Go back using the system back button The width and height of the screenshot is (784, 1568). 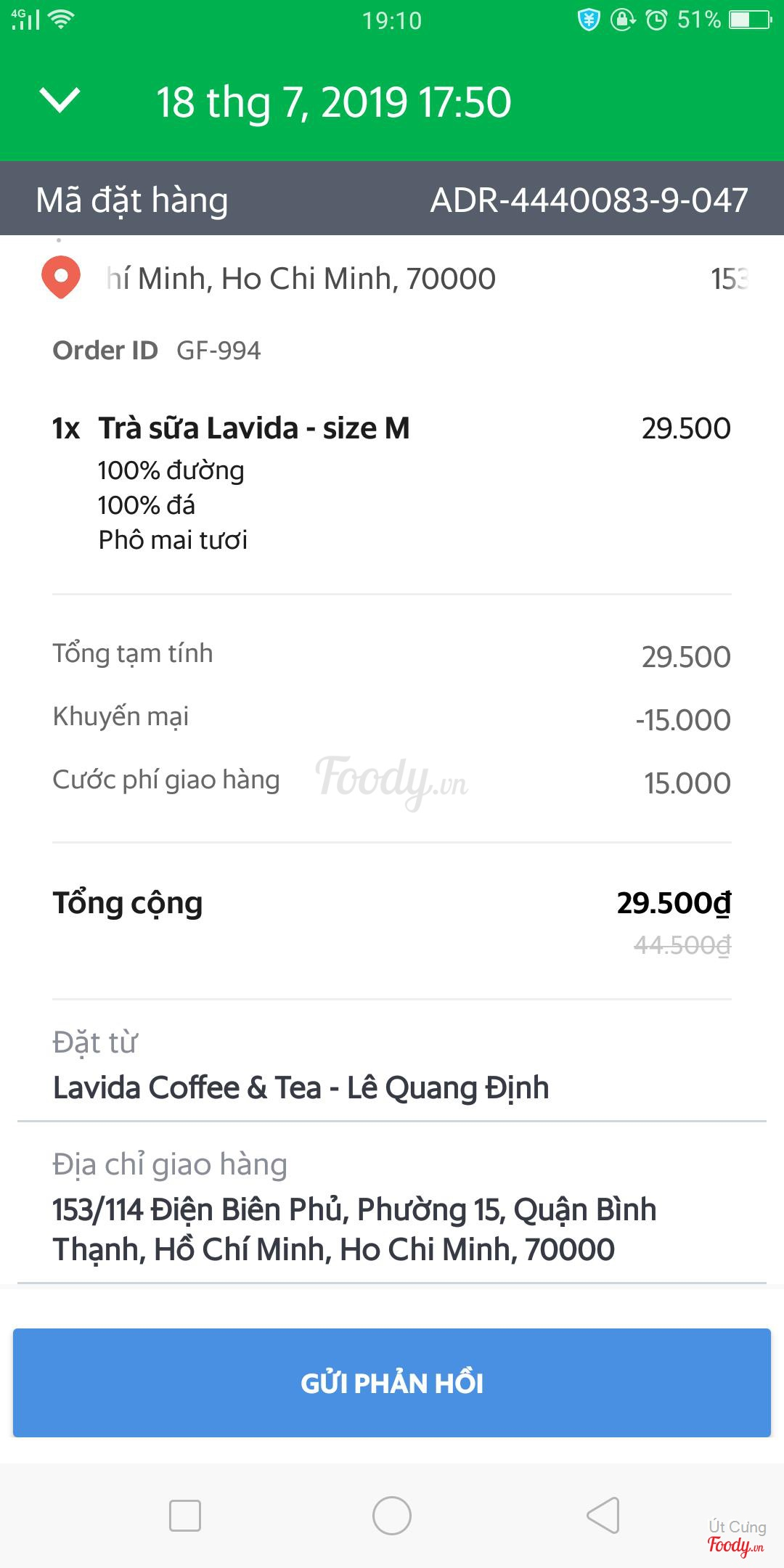coord(603,1515)
